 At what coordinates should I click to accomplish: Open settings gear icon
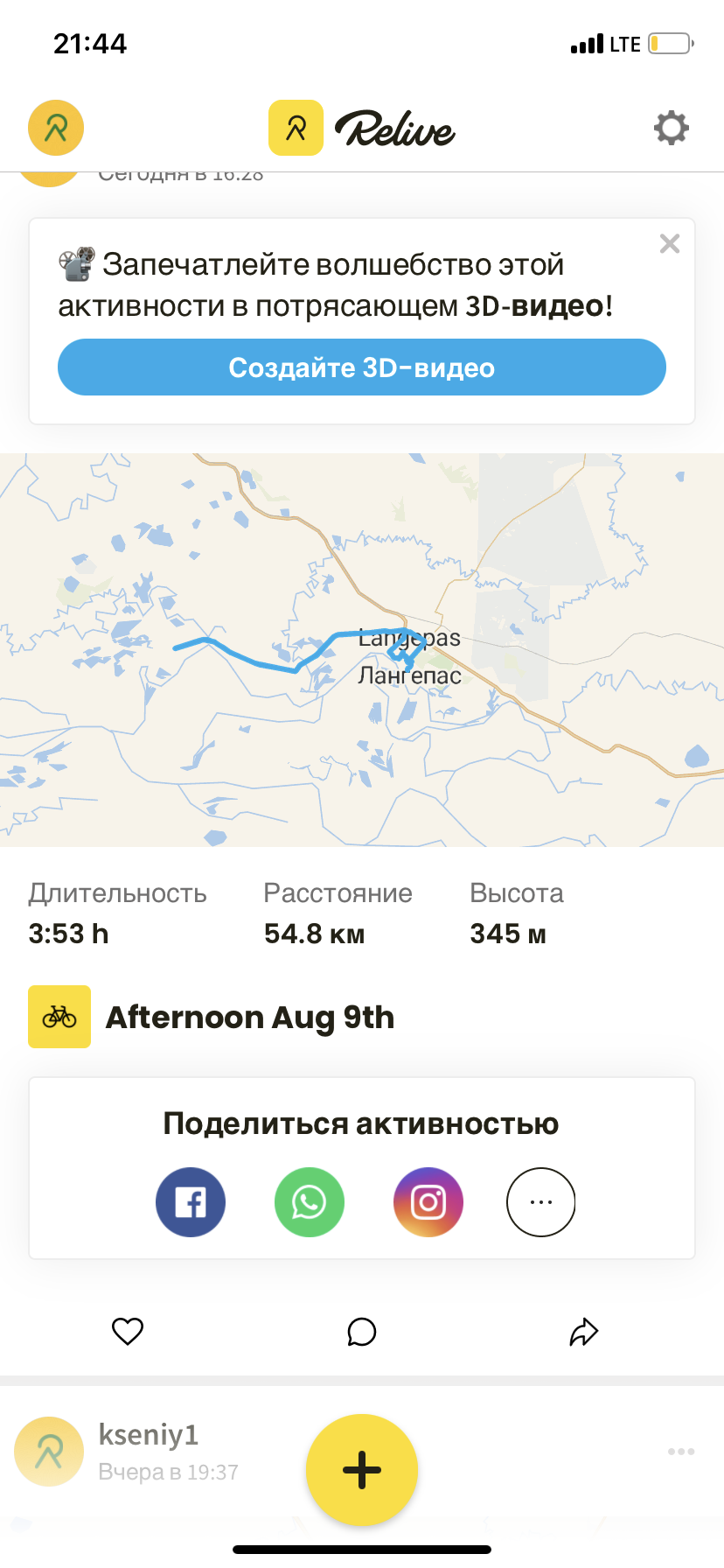tap(672, 128)
